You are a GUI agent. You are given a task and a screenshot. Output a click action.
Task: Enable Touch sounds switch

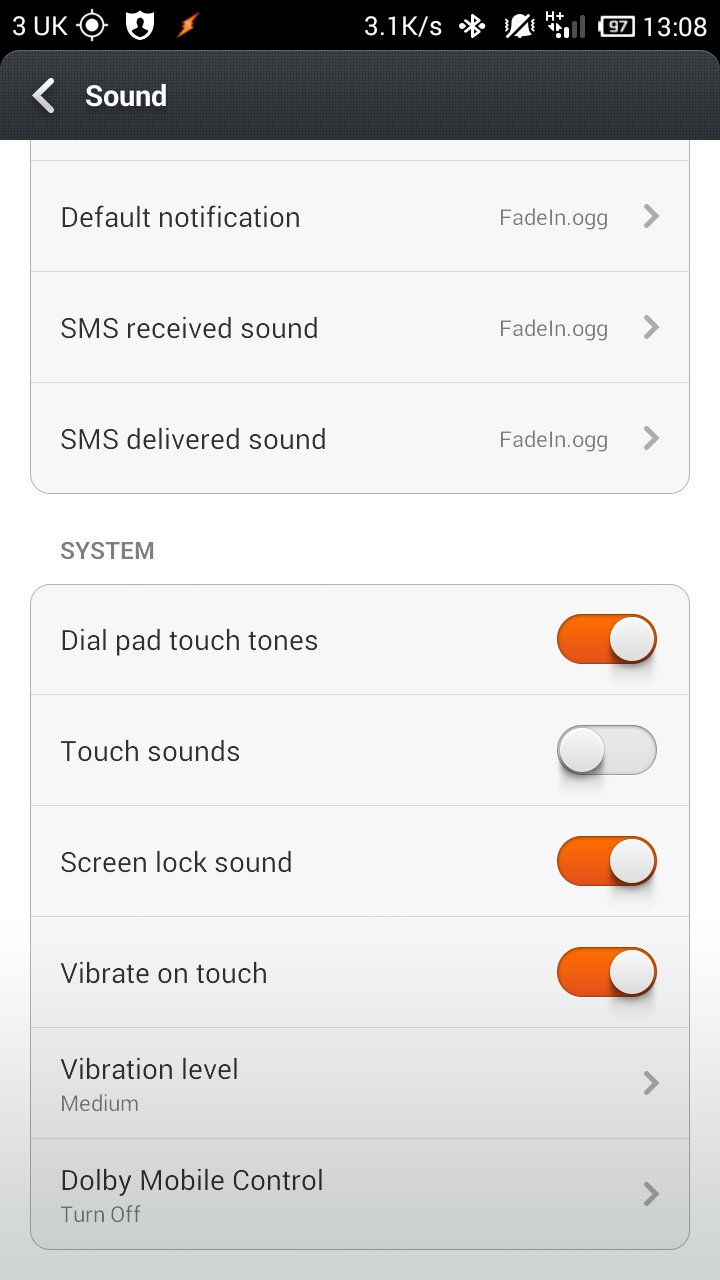point(606,751)
